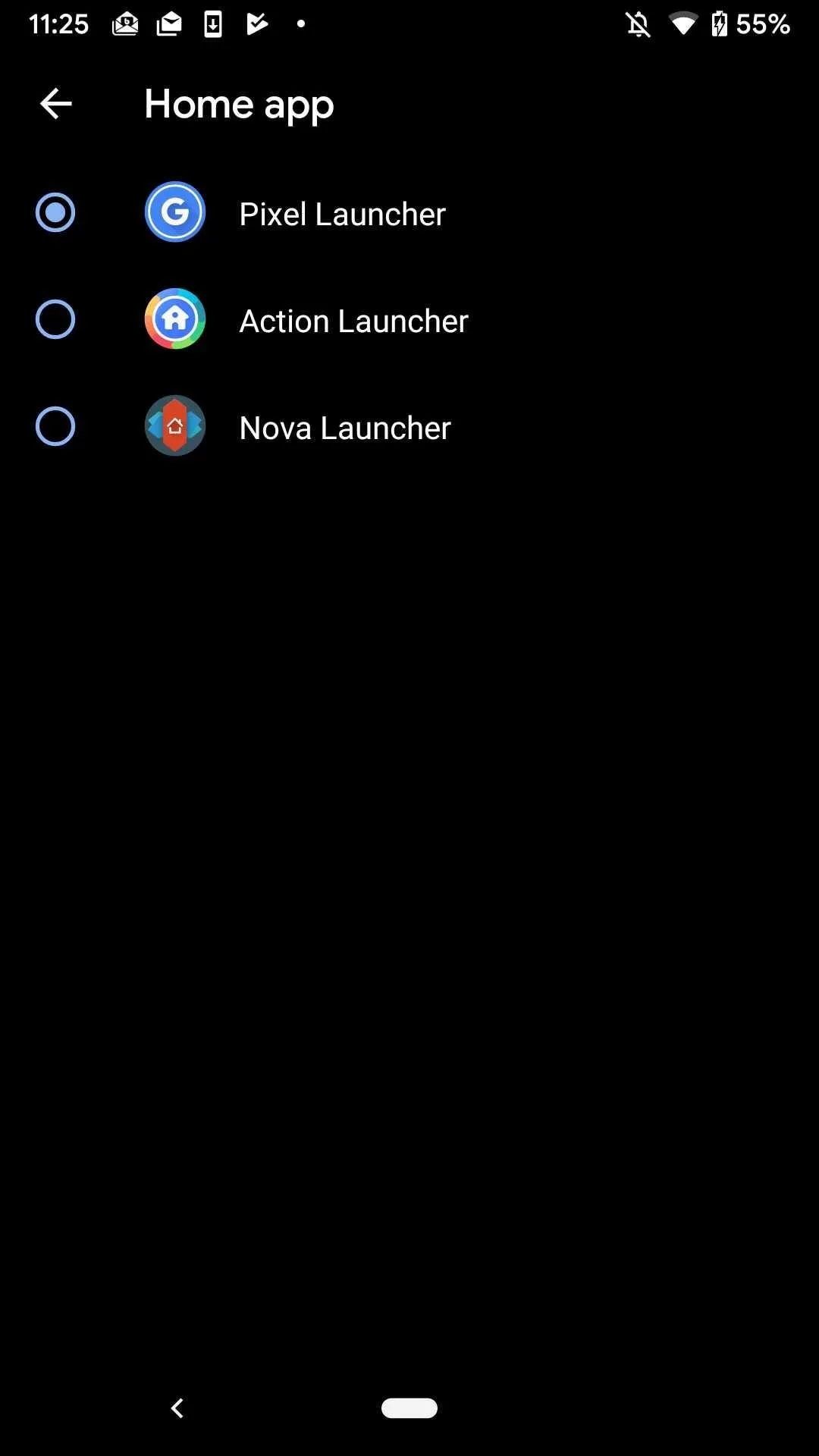819x1456 pixels.
Task: Set Nova Launcher as home app
Action: 409,427
